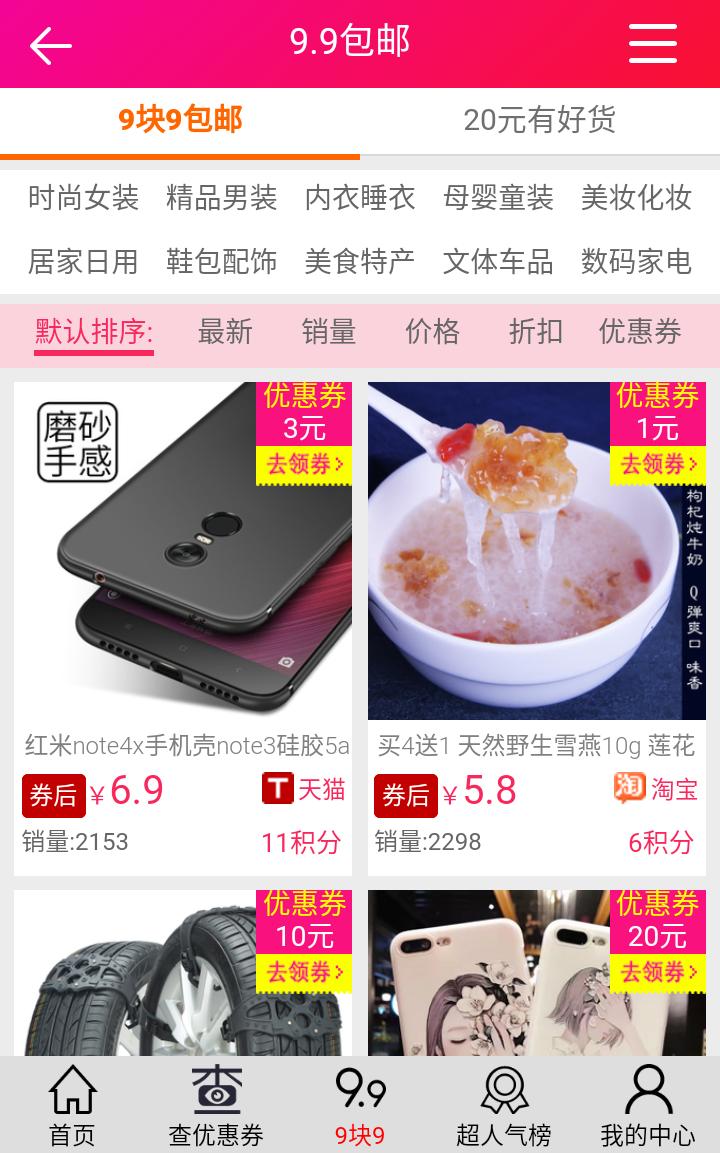This screenshot has width=720, height=1153.
Task: Sort products by 折扣
Action: (536, 332)
